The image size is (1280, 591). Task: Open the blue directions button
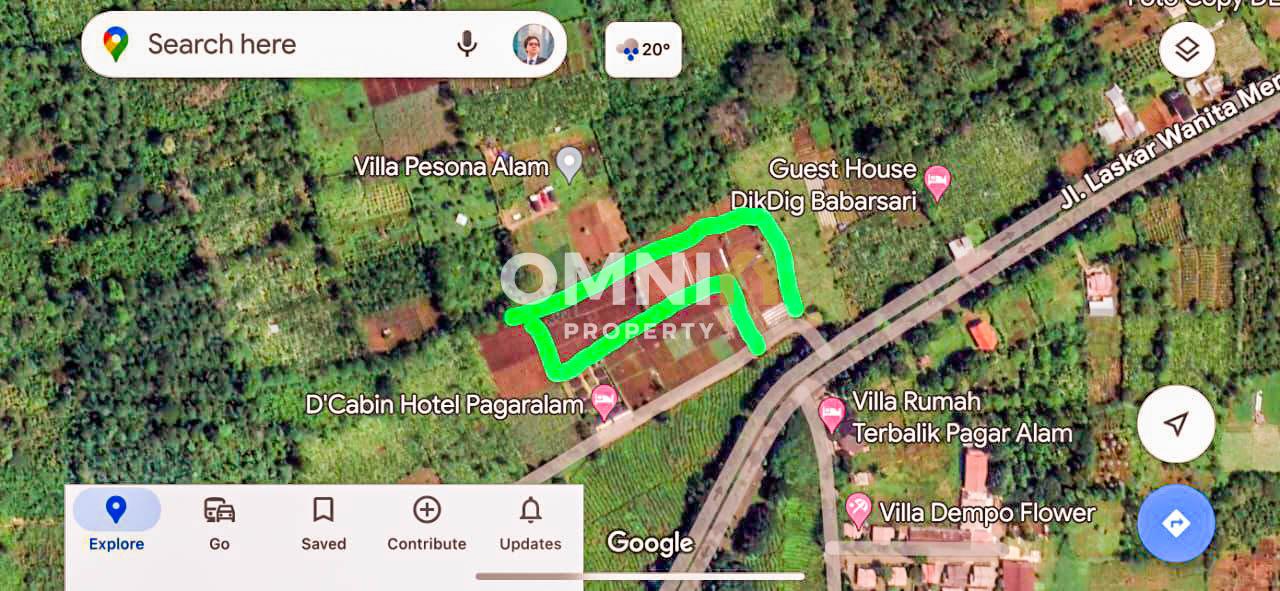pyautogui.click(x=1176, y=523)
